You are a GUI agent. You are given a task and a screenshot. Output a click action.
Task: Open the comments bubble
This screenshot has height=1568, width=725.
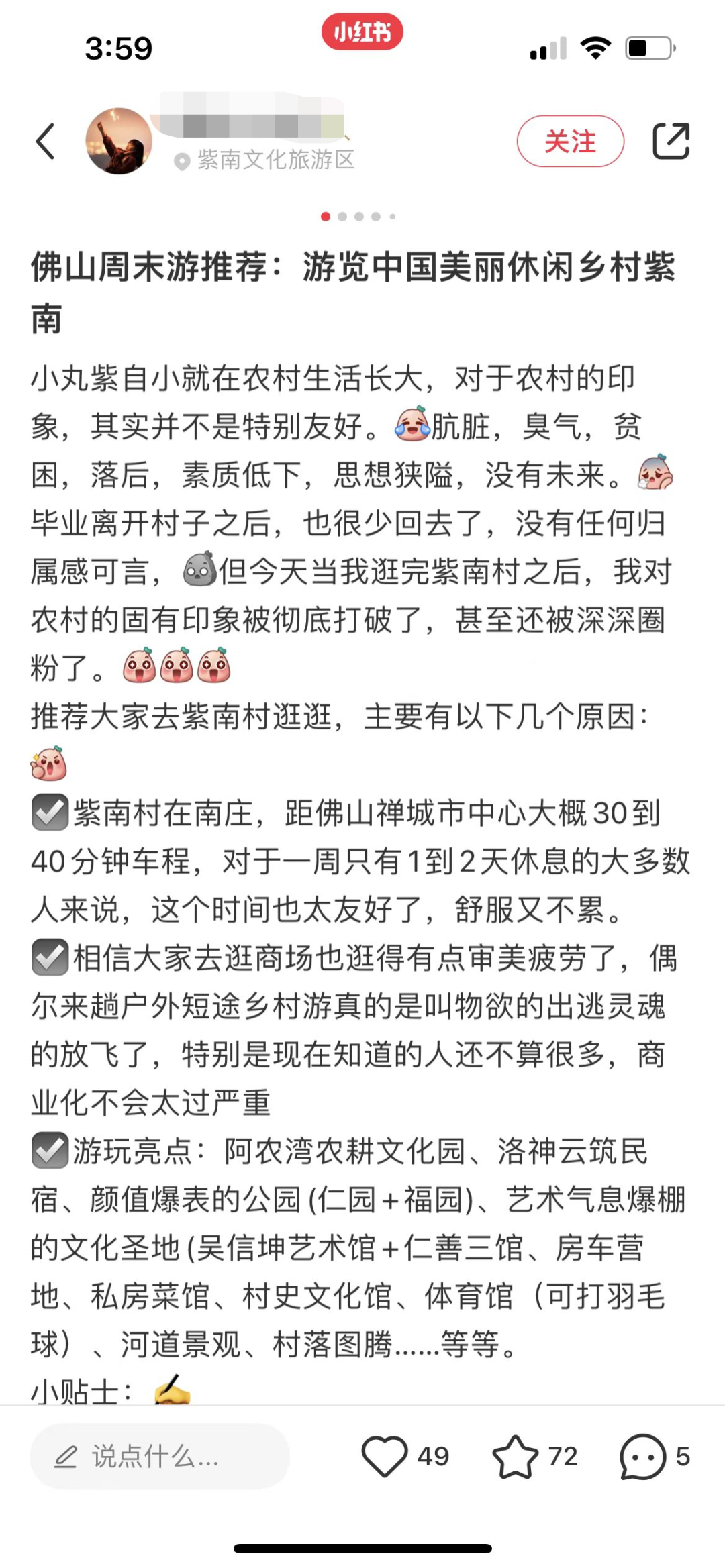pos(642,1456)
